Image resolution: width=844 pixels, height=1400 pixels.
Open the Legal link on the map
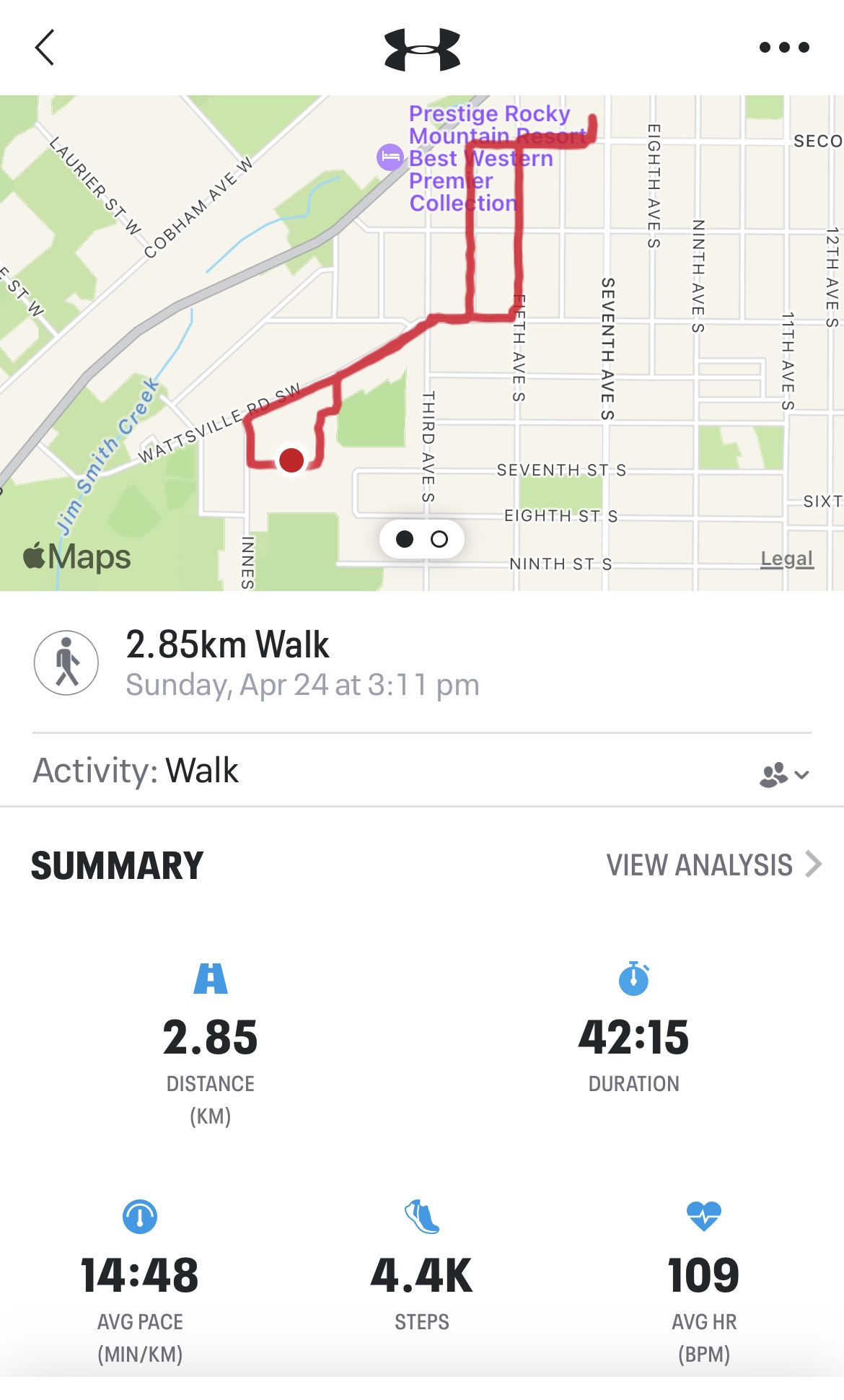click(x=787, y=559)
